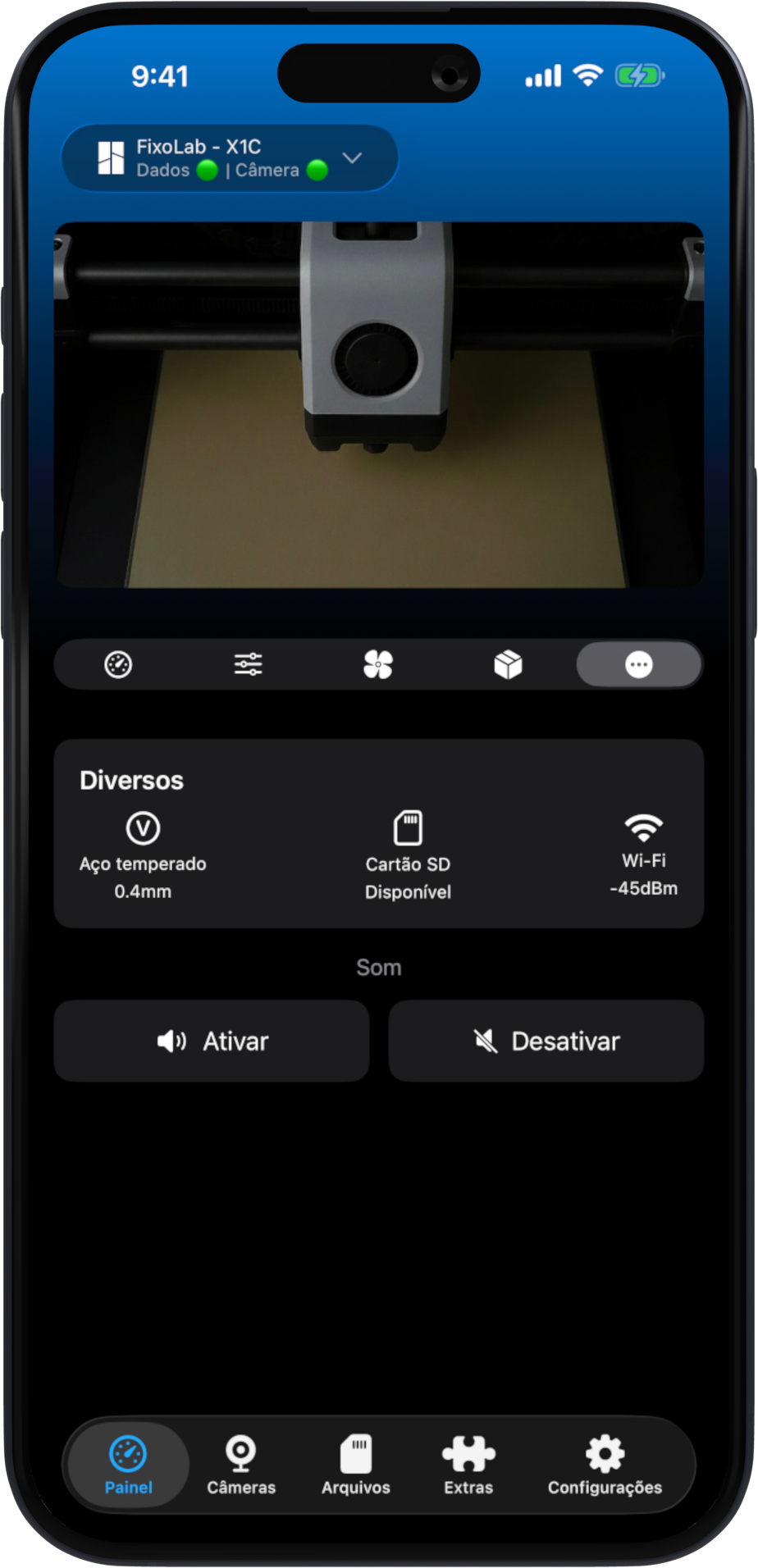The width and height of the screenshot is (758, 1568).
Task: Open the Câmeras tab
Action: (241, 1465)
